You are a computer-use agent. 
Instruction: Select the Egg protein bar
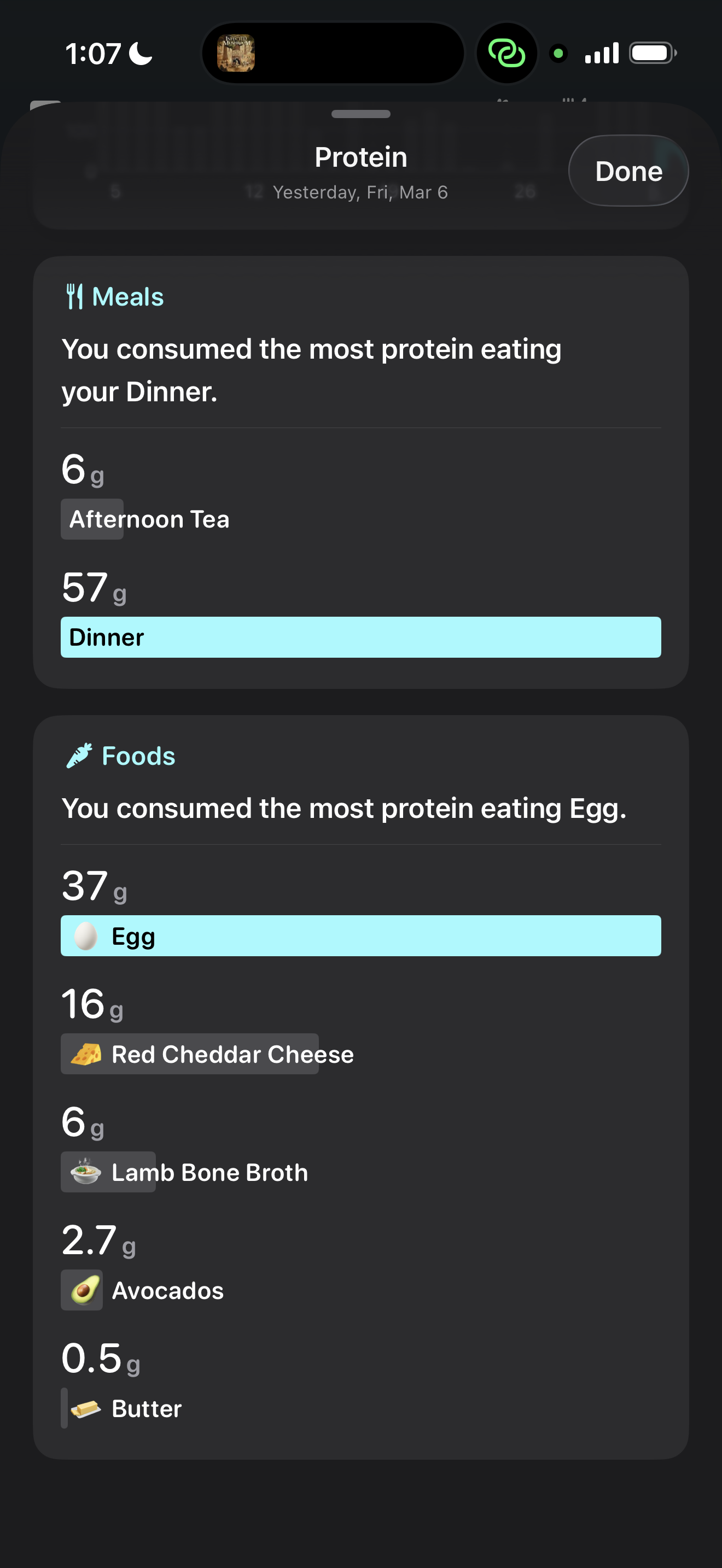point(360,936)
